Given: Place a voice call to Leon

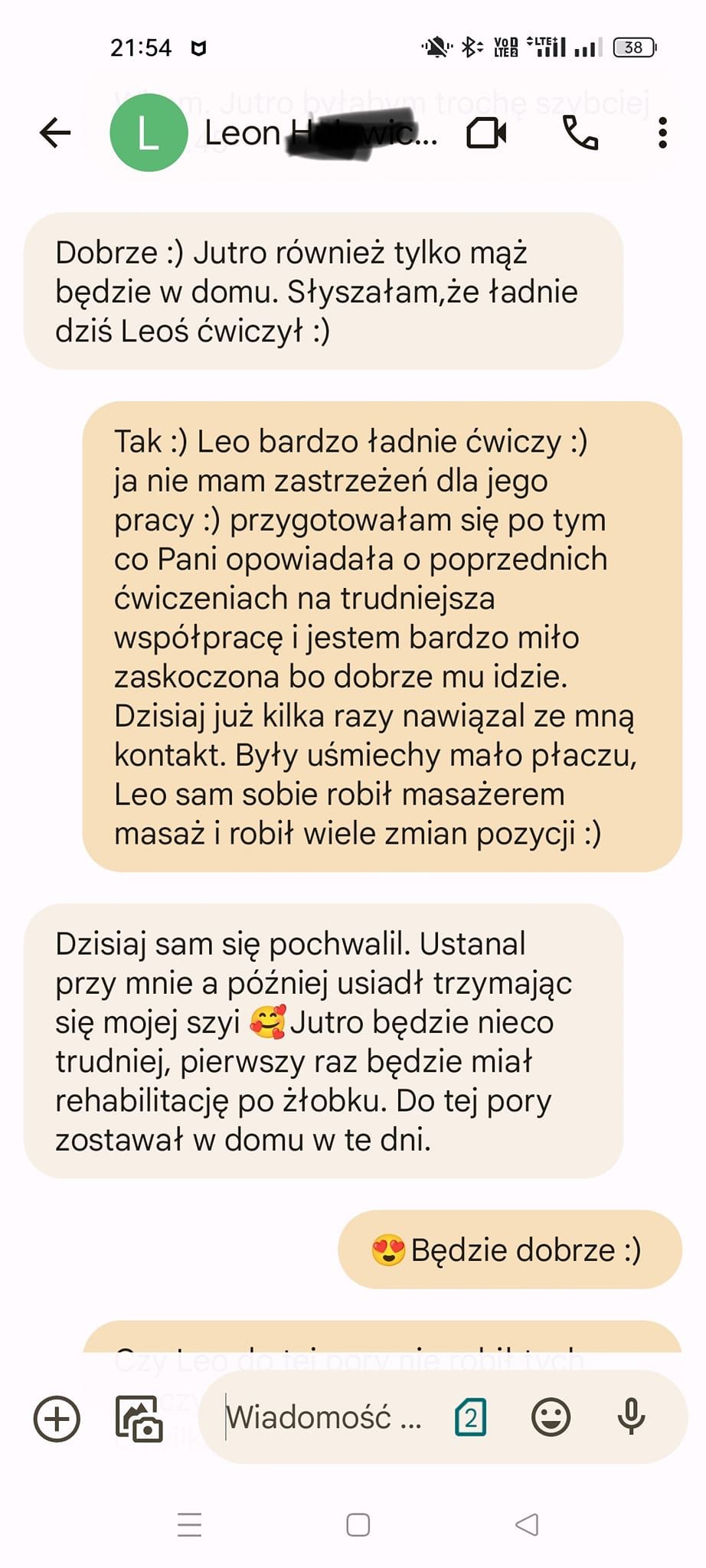Looking at the screenshot, I should 580,133.
